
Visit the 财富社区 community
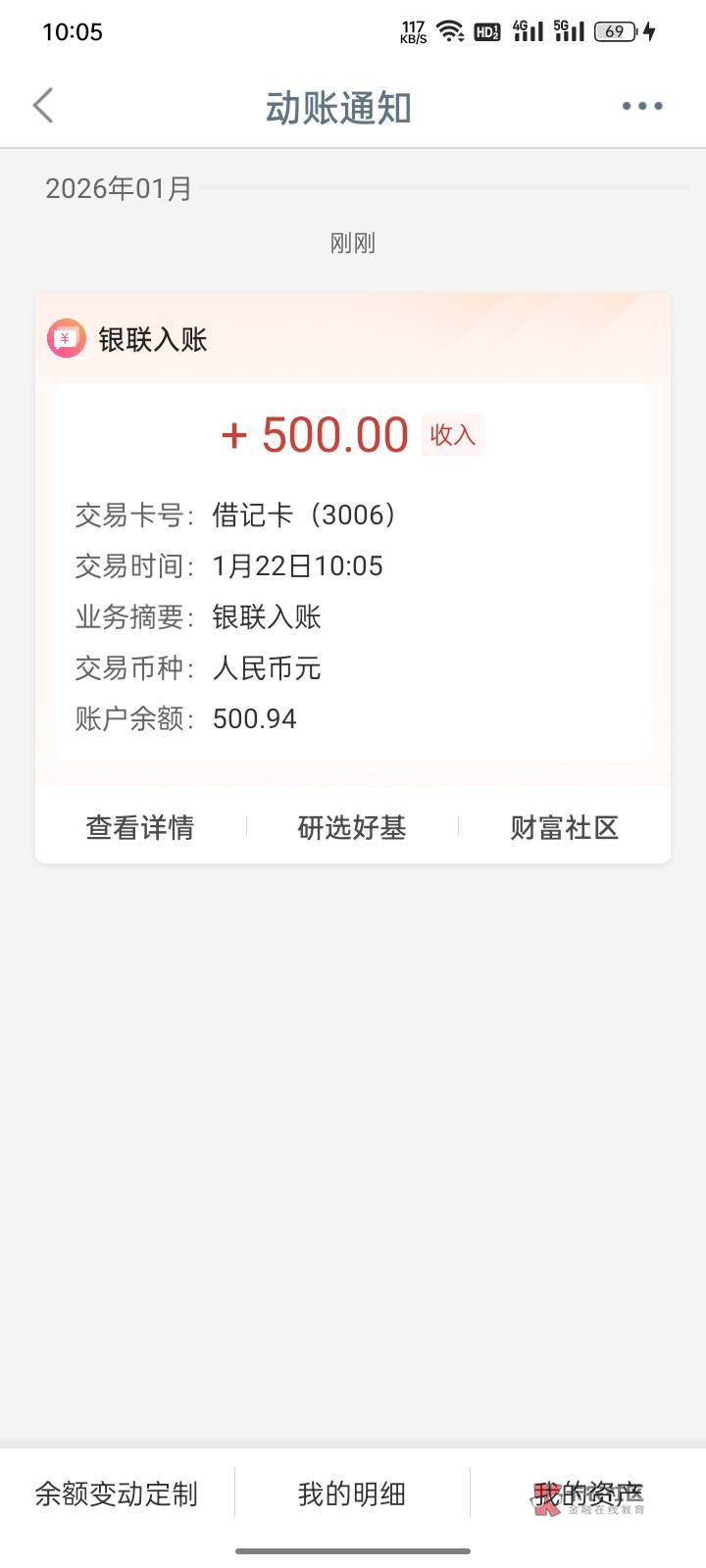click(x=564, y=828)
